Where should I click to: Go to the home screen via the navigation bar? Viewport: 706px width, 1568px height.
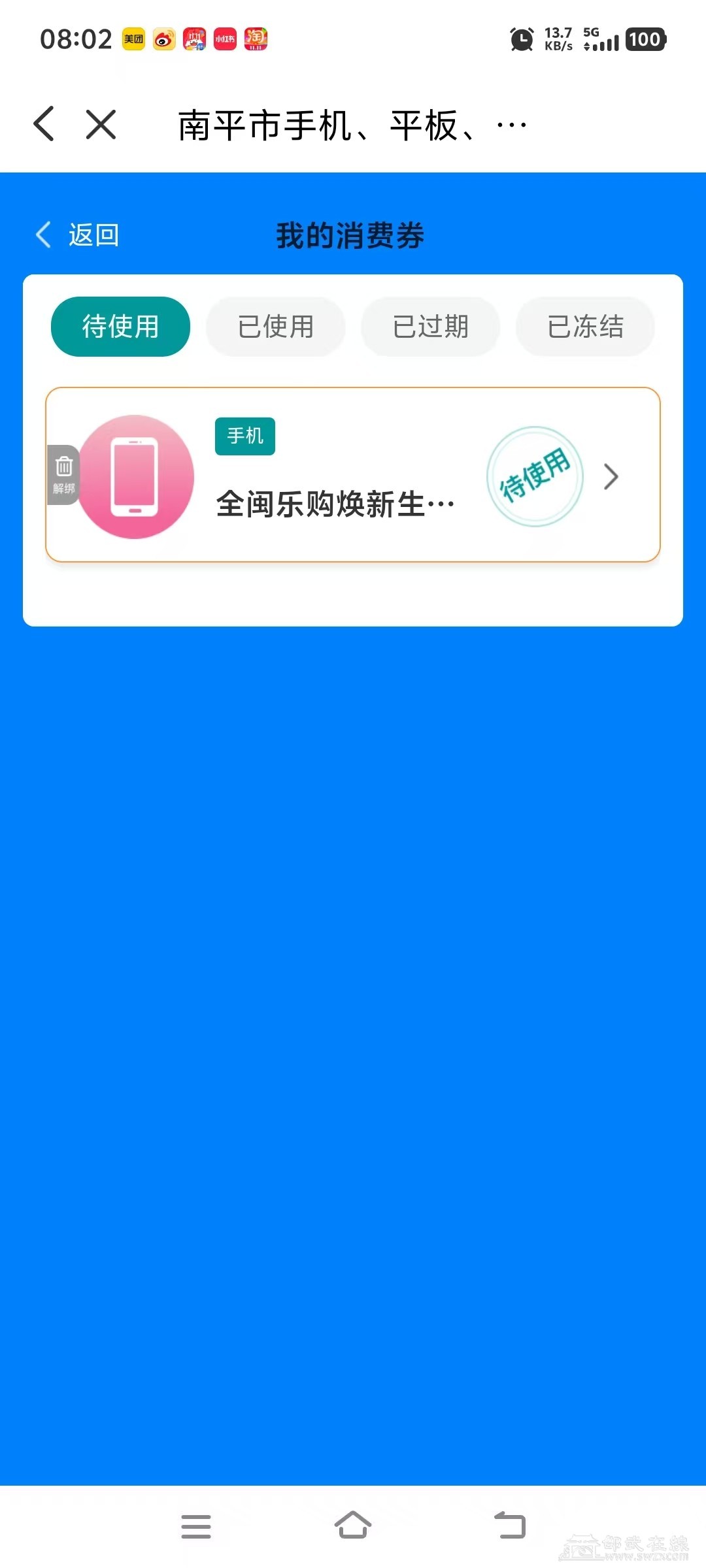(353, 1526)
